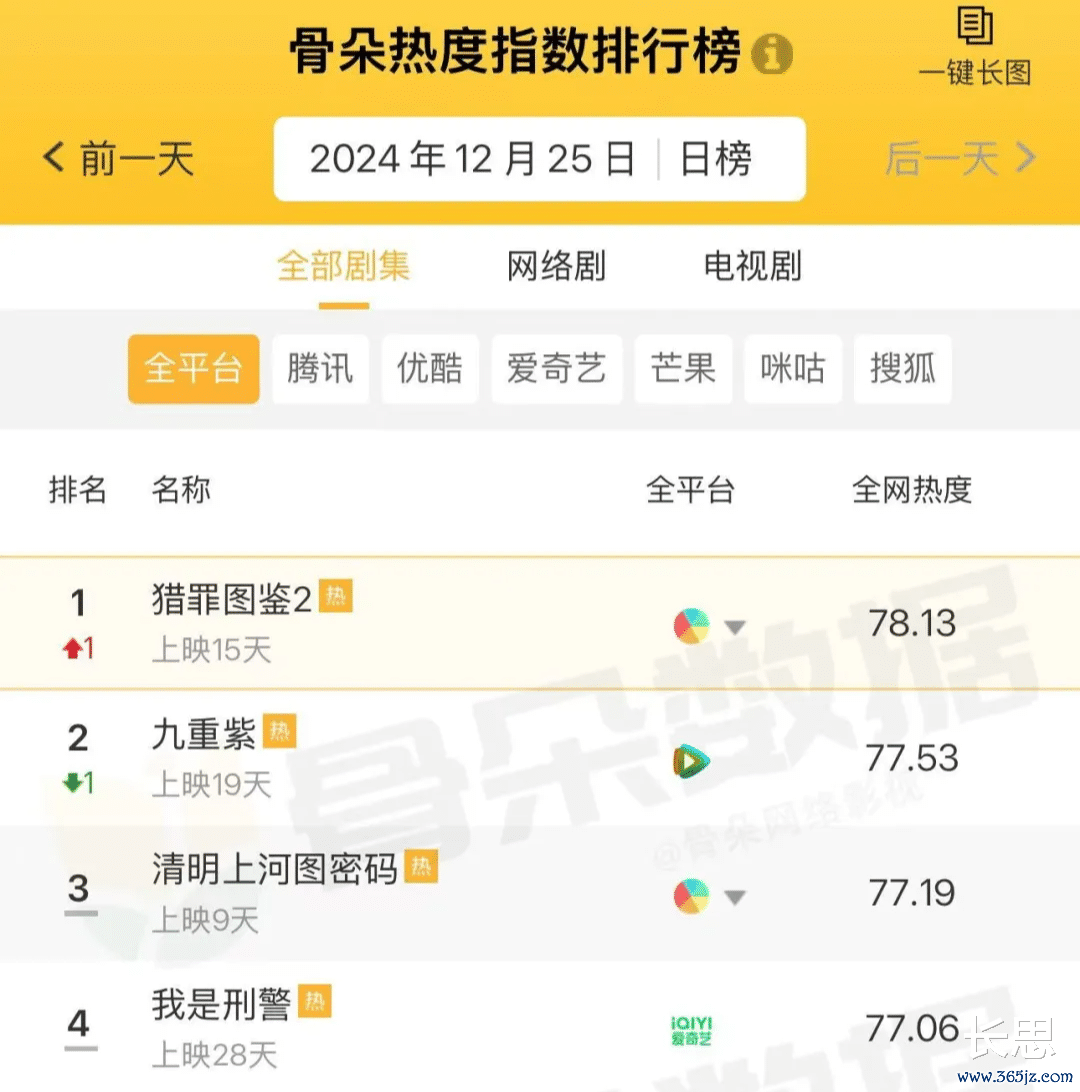Screen dimensions: 1080x1092
Task: Open the date picker showing 2024年12月25日
Action: (472, 160)
